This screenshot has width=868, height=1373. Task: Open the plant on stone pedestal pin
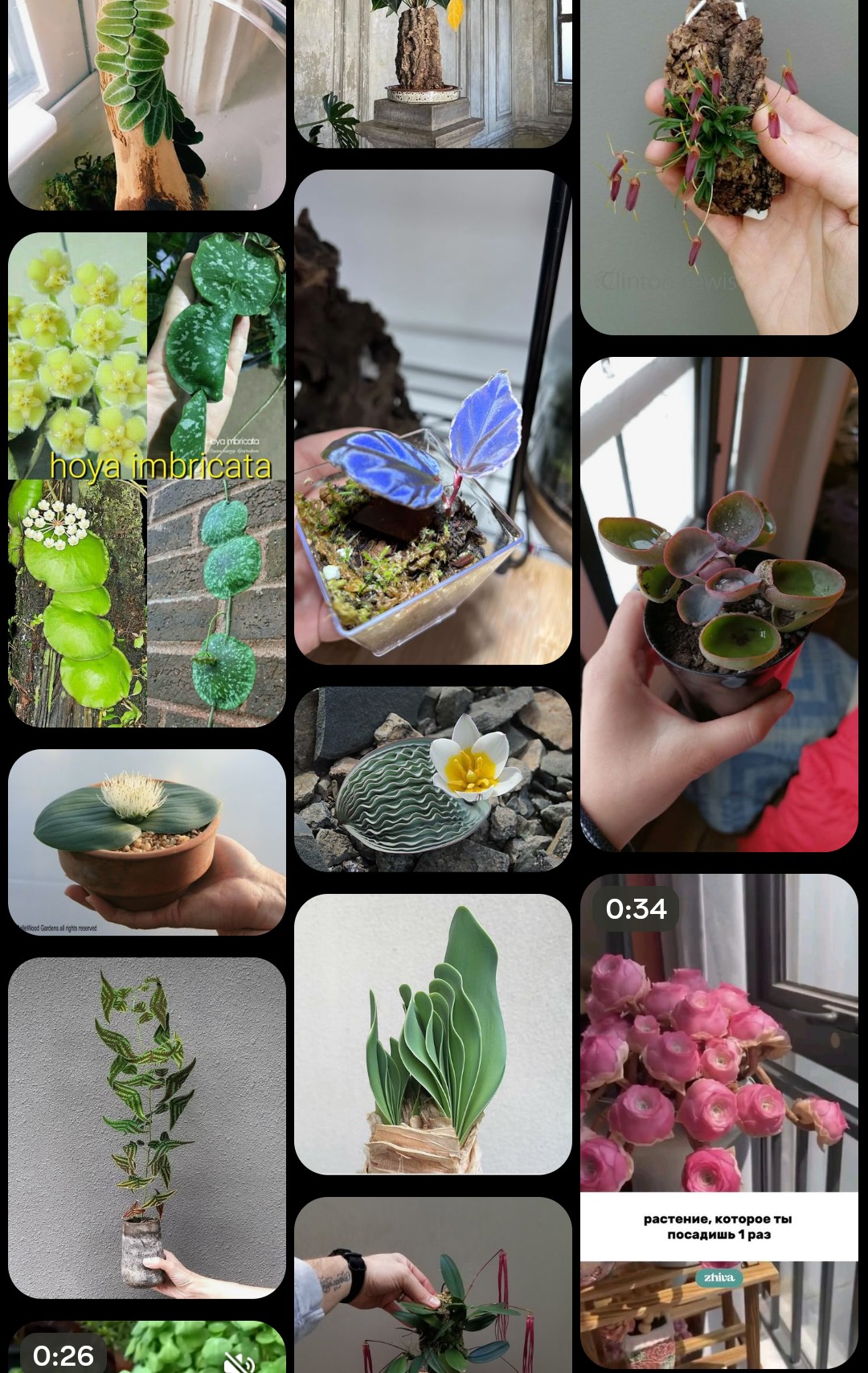coord(432,74)
